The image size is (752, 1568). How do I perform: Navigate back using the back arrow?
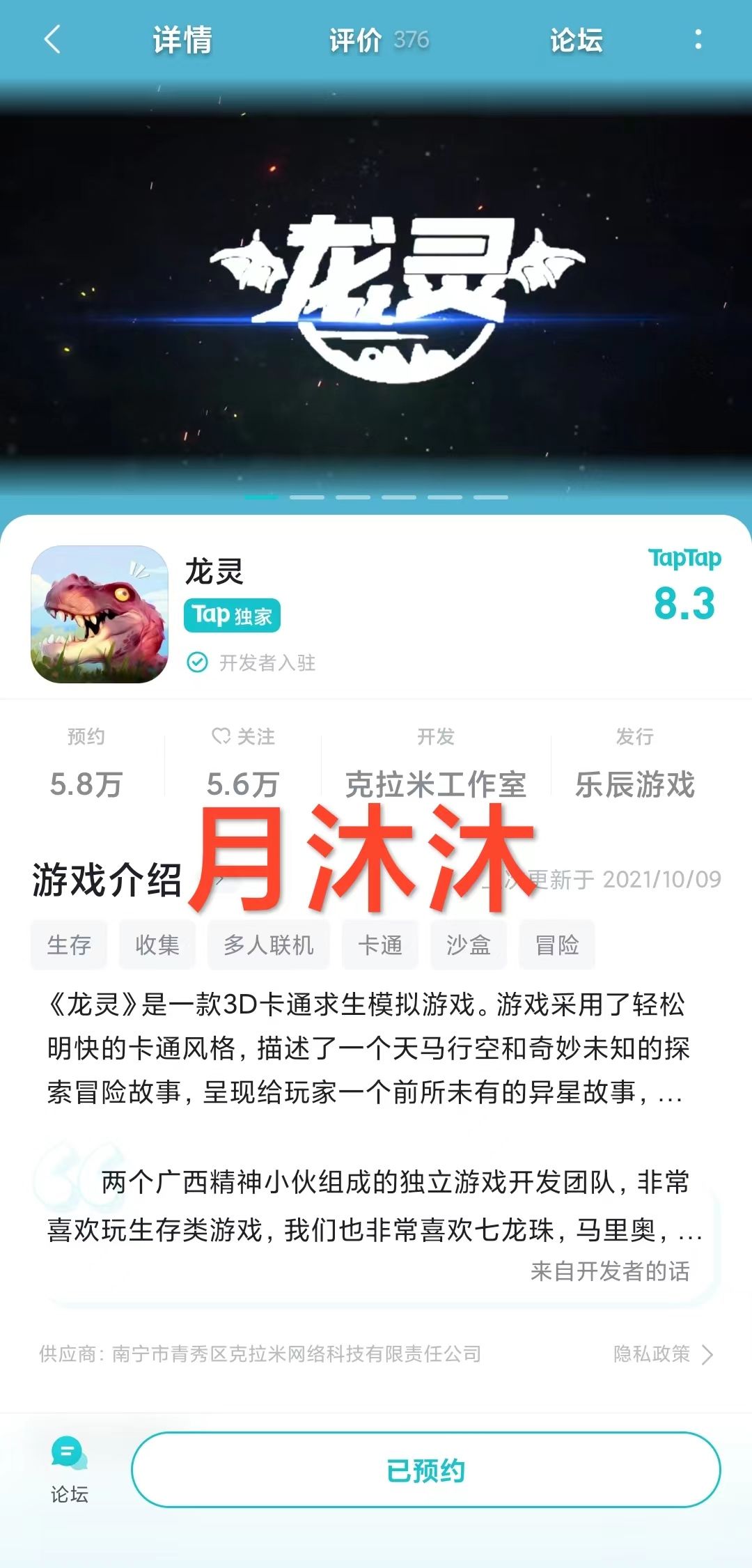coord(52,42)
